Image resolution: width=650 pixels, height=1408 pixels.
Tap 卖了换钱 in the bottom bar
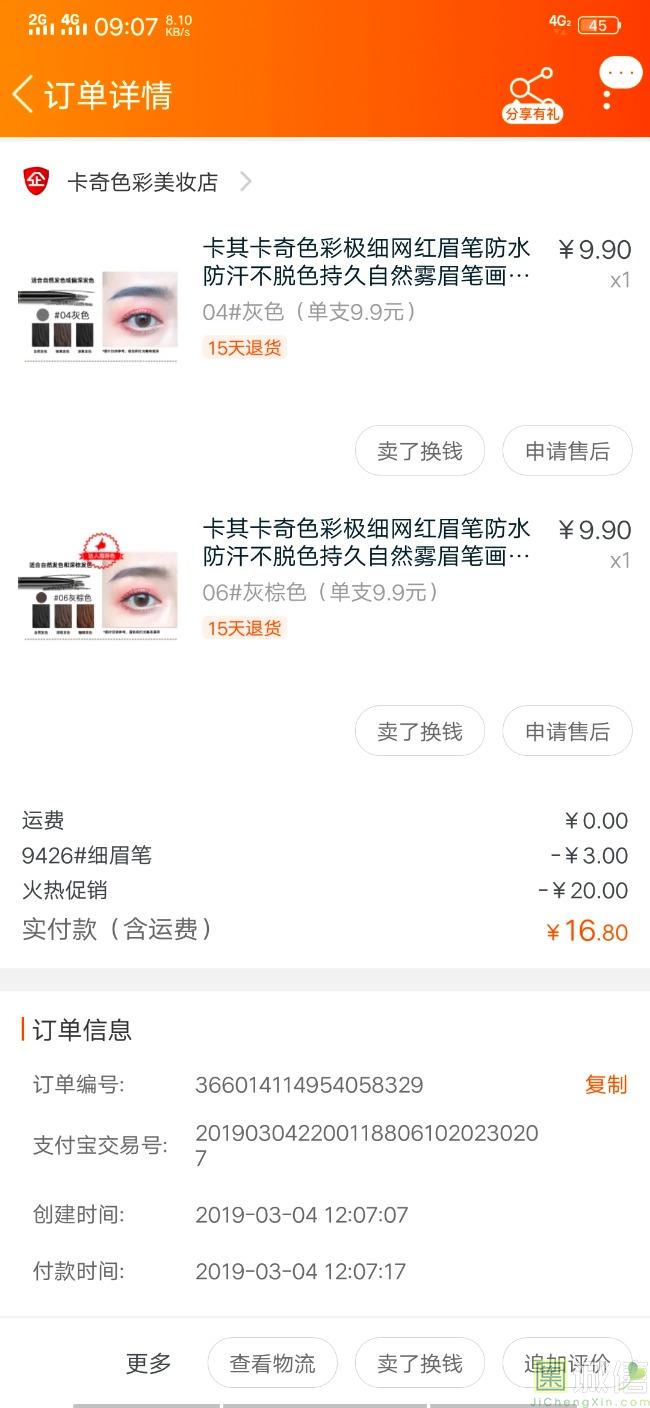[420, 1363]
